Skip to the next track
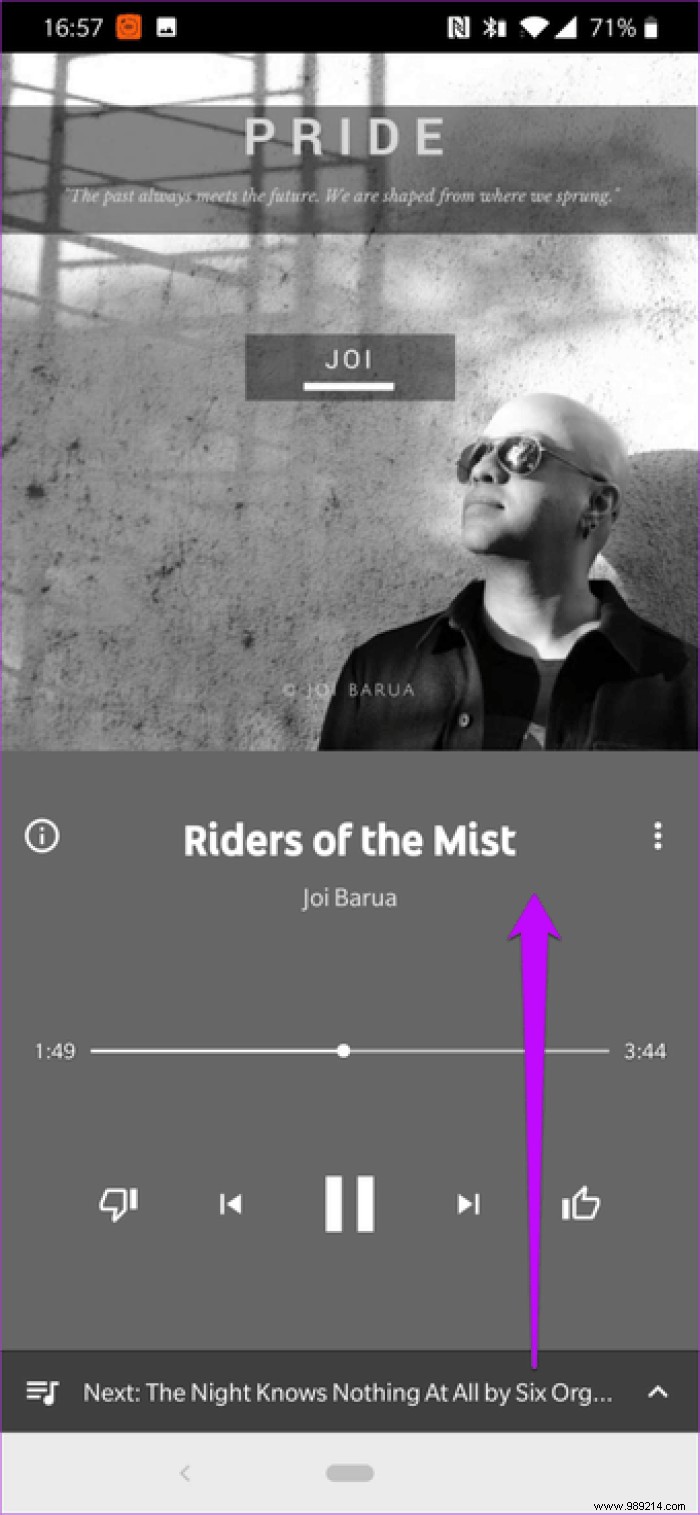700x1515 pixels. point(468,1204)
